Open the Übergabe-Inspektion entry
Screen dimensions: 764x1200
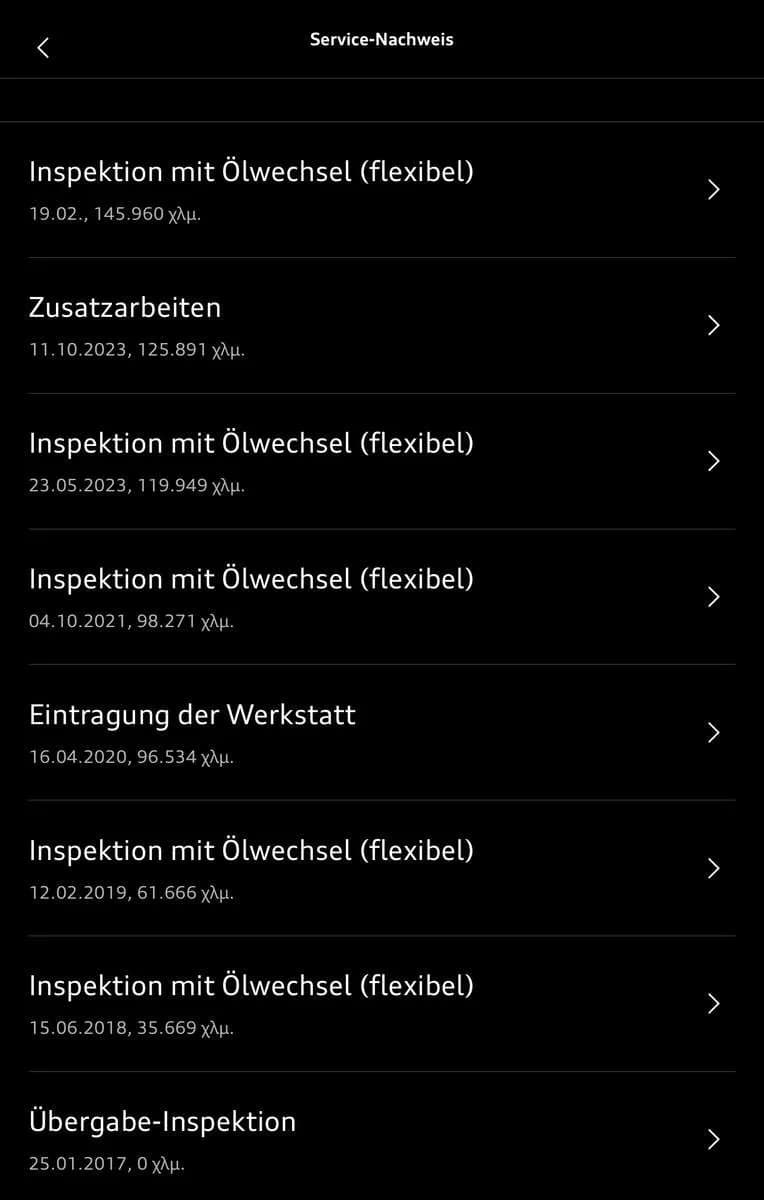pyautogui.click(x=382, y=1138)
